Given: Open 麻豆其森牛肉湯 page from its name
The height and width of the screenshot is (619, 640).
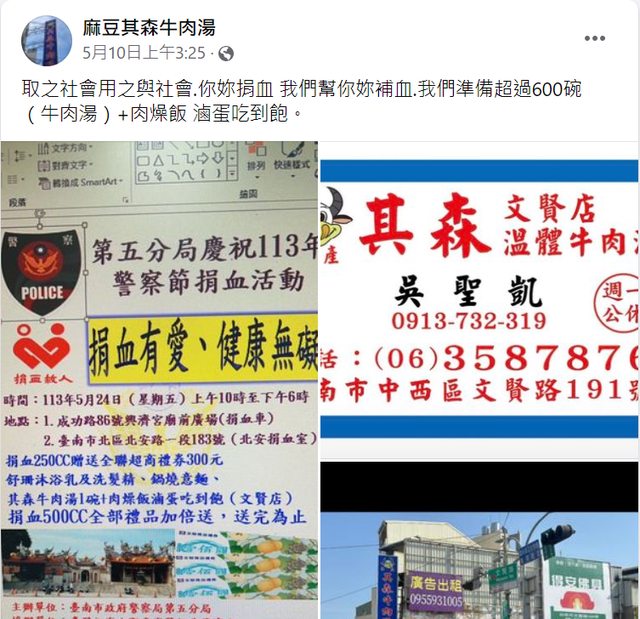Looking at the screenshot, I should pos(148,28).
